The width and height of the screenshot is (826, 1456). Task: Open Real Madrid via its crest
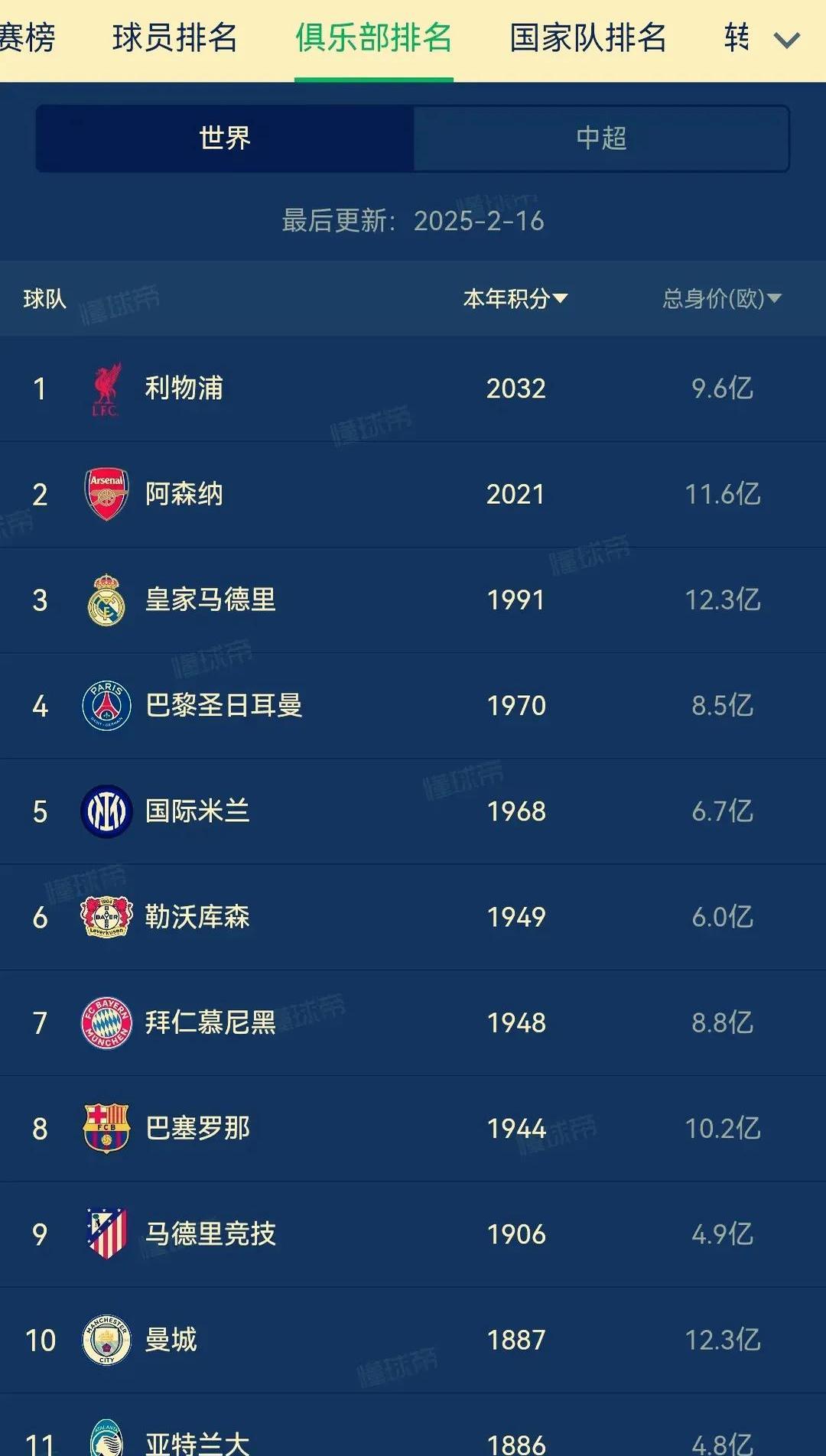(107, 600)
